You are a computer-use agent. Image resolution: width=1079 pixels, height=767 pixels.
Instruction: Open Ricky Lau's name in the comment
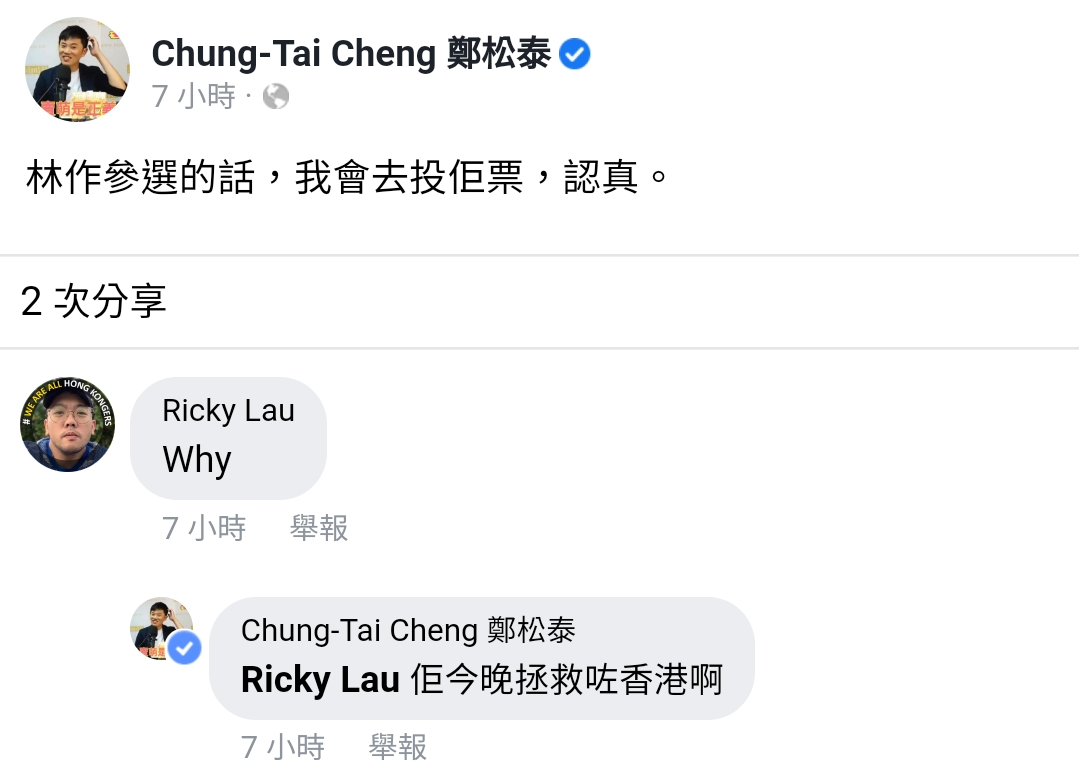[x=228, y=410]
